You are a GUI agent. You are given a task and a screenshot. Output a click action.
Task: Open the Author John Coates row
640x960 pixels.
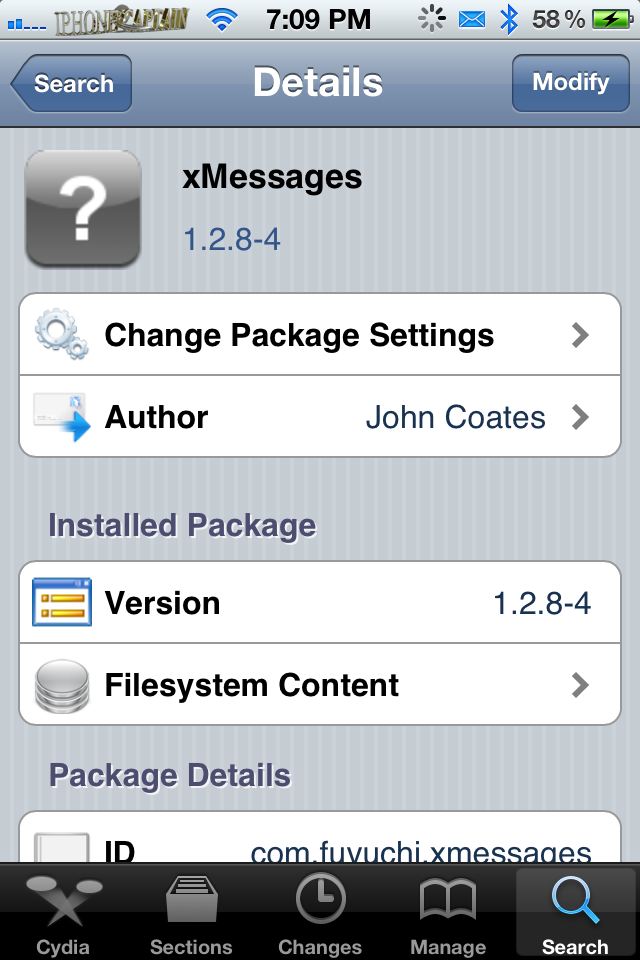pos(320,417)
